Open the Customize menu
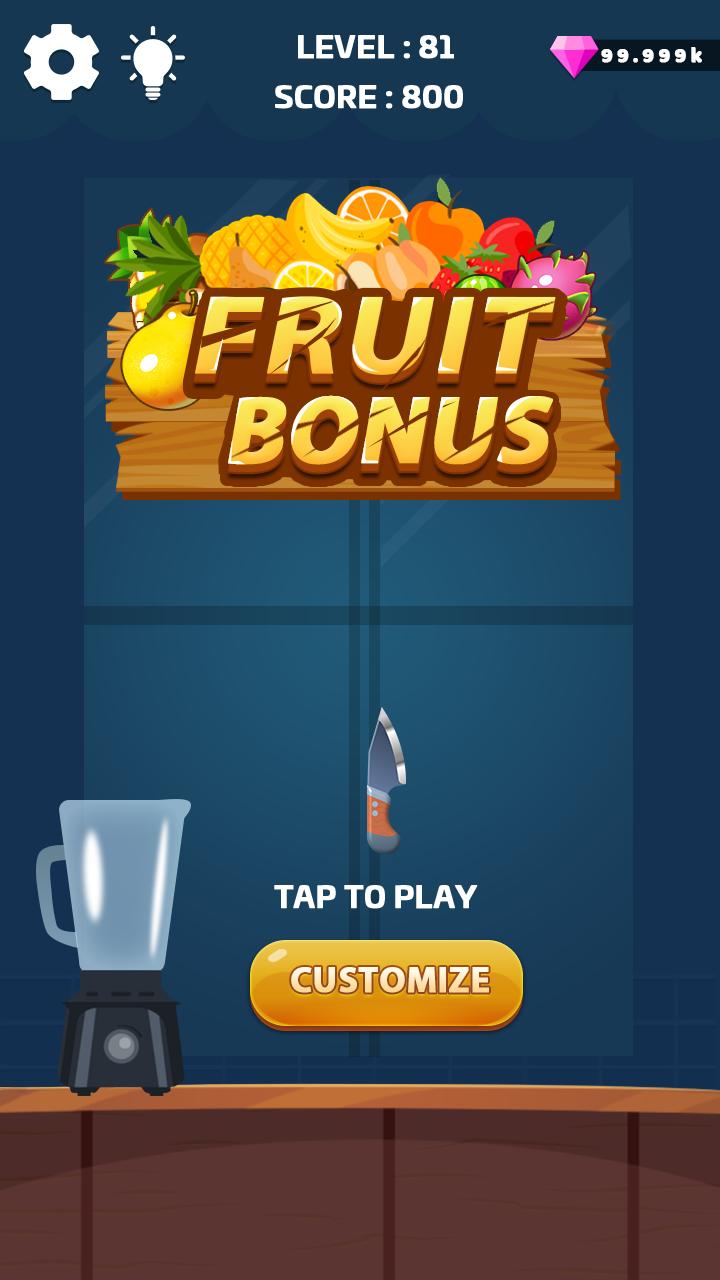 386,984
